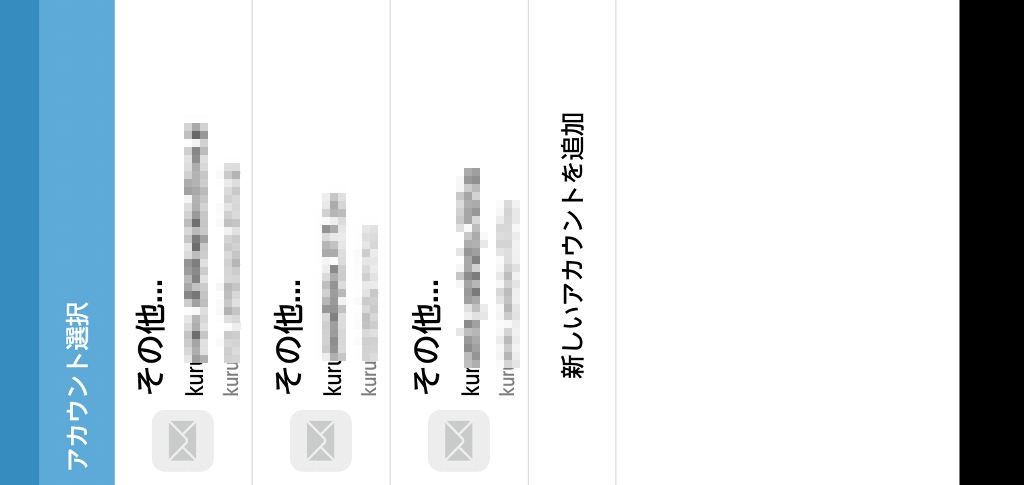Select 新しいアカウントを追加 to add a new account
Viewport: 1024px width, 485px height.
pos(572,245)
